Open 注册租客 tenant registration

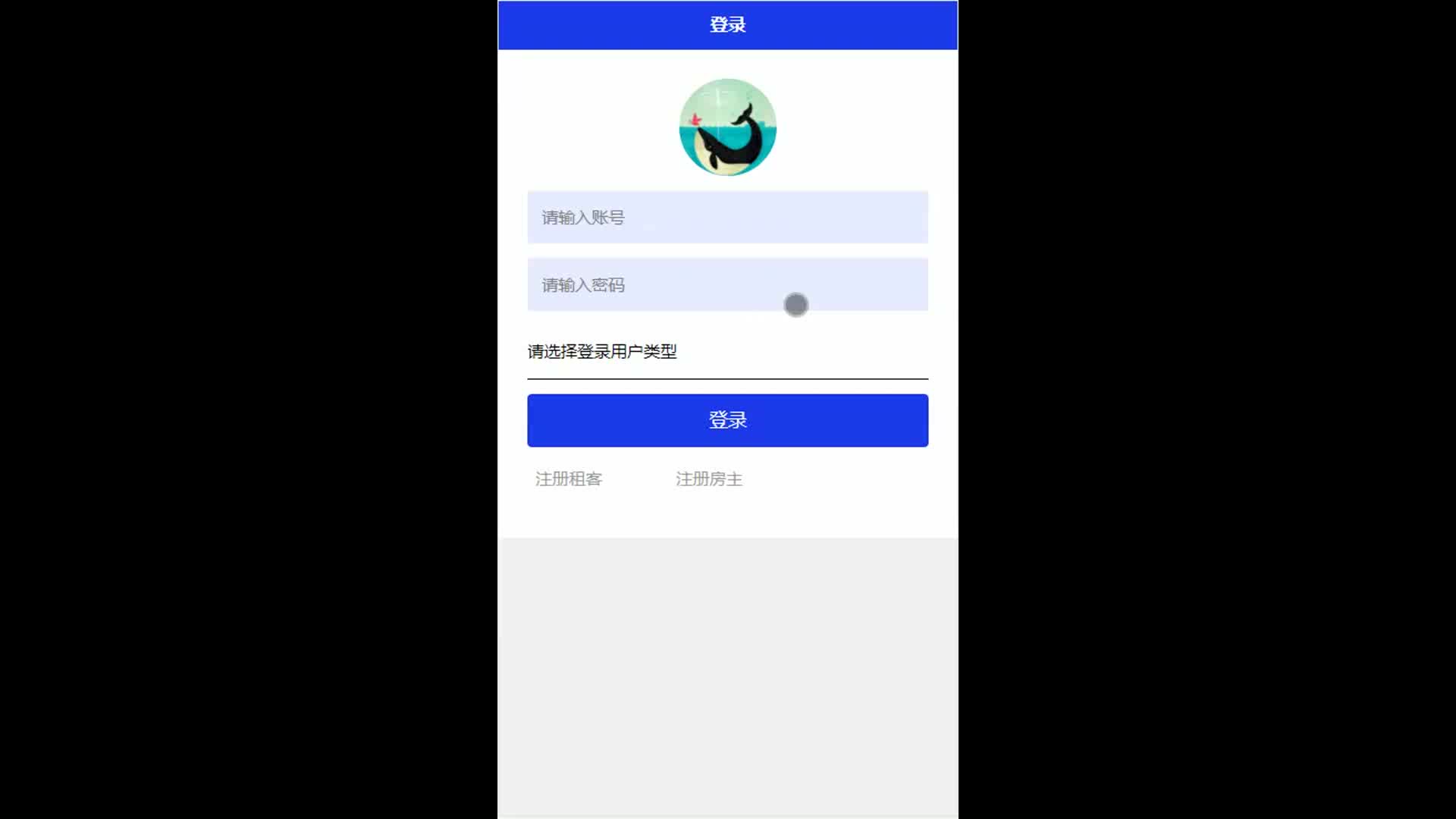pos(569,479)
